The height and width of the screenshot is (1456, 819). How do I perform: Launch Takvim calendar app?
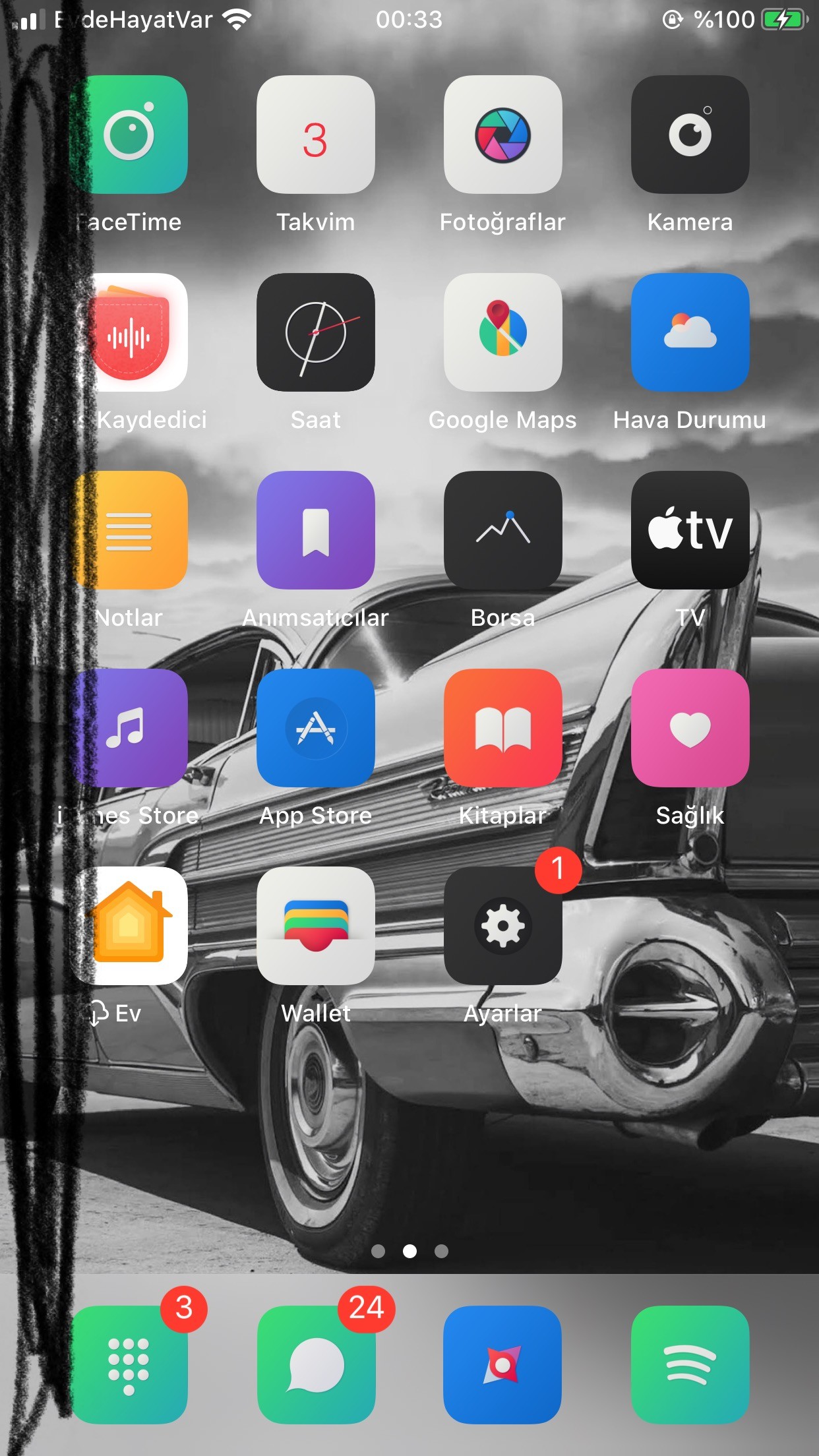(x=315, y=135)
